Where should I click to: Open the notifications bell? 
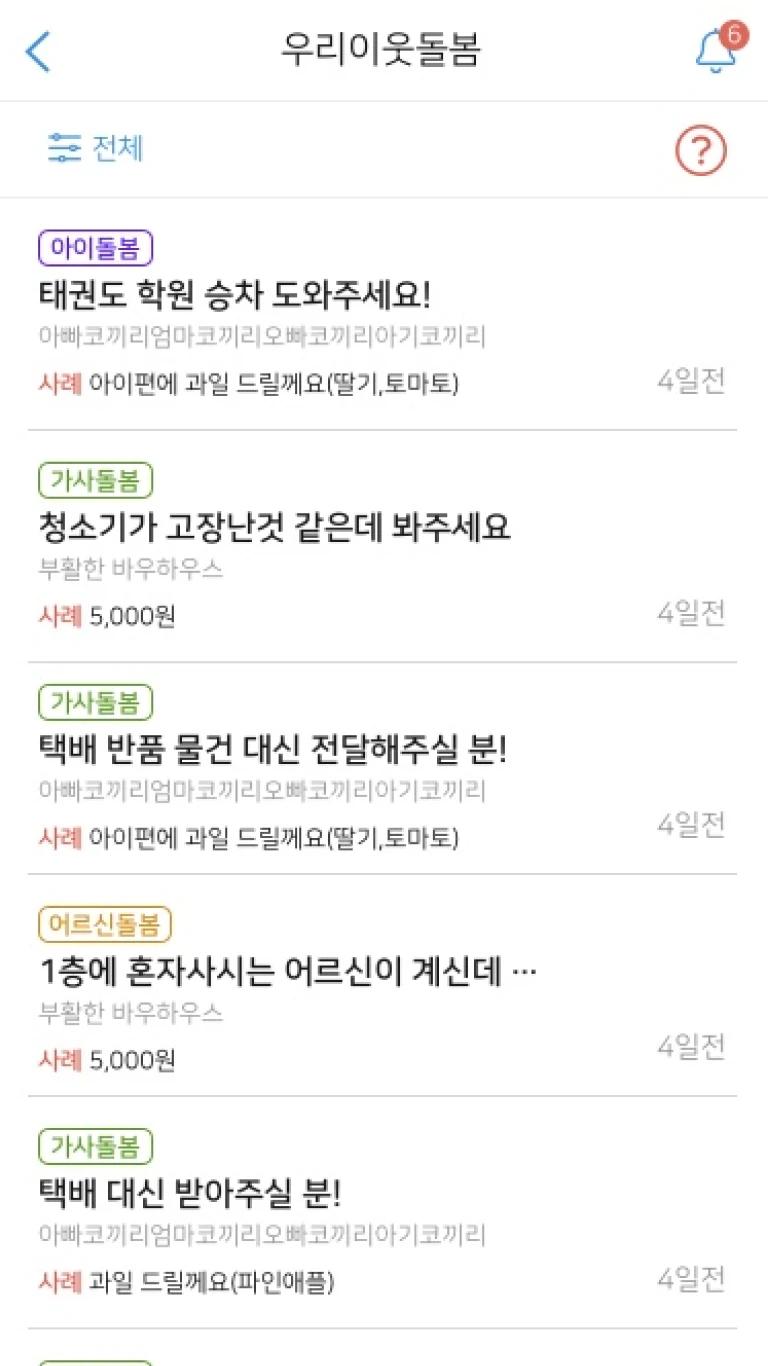[716, 51]
